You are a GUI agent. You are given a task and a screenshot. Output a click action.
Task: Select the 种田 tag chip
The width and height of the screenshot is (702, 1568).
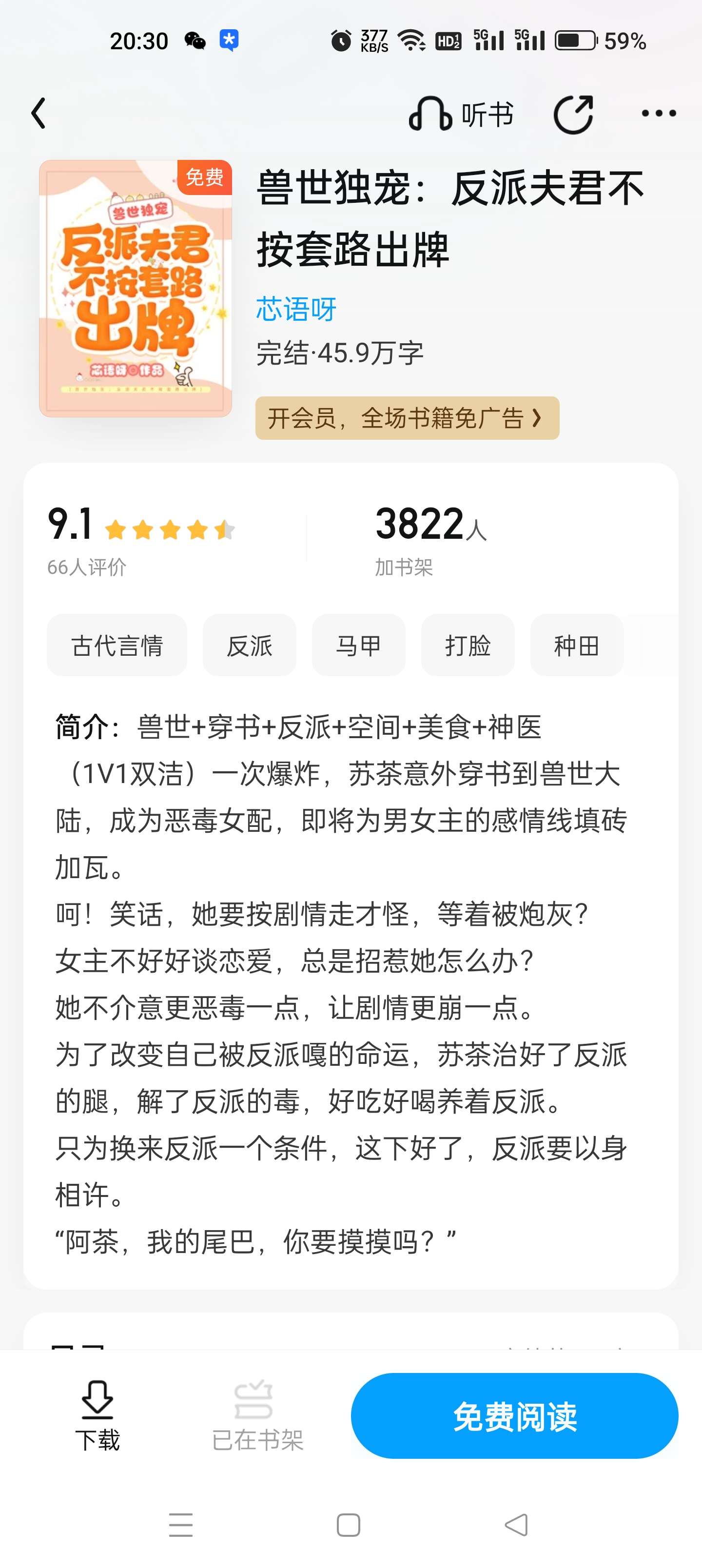pos(577,645)
